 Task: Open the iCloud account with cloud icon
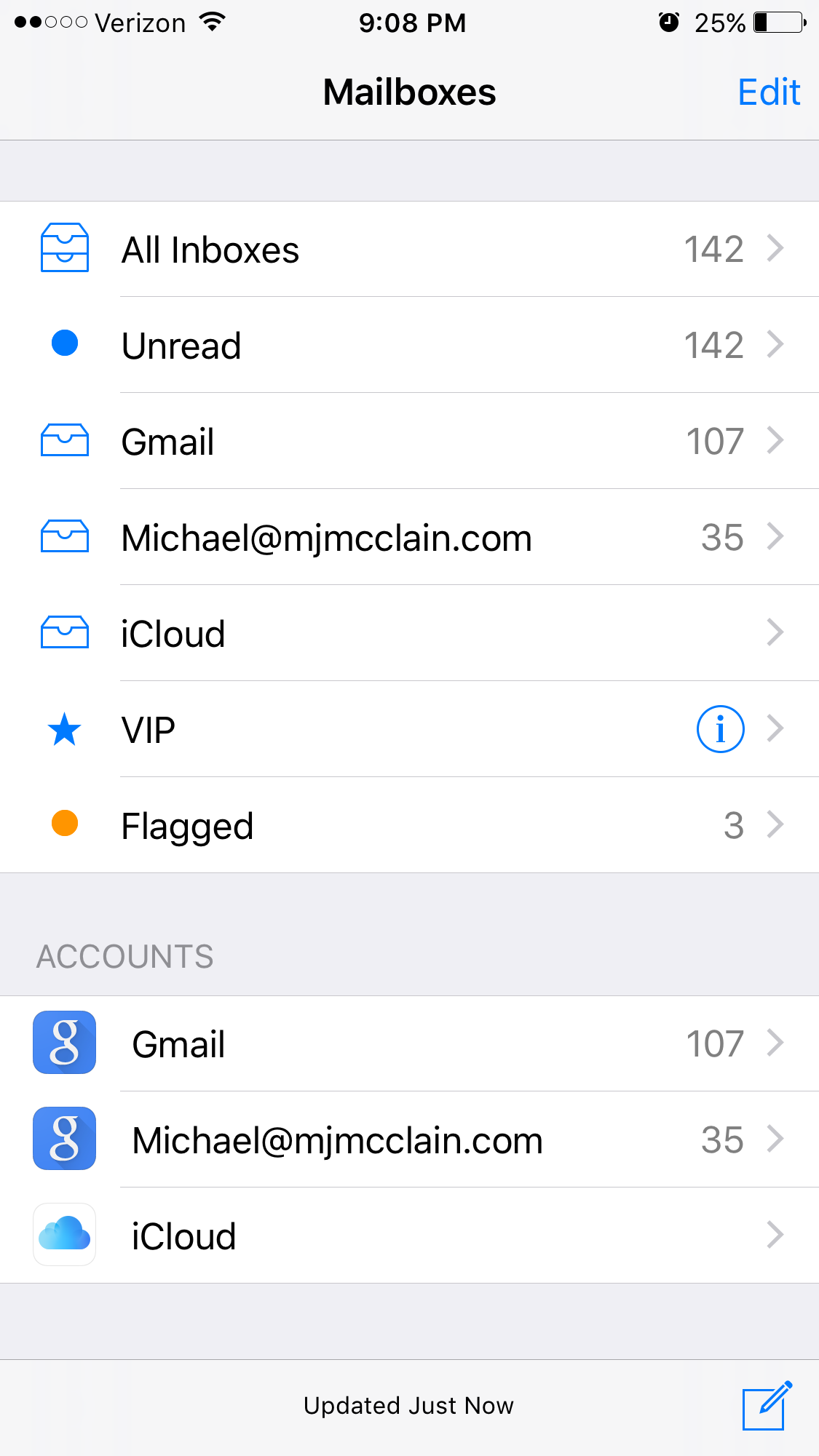(409, 1236)
